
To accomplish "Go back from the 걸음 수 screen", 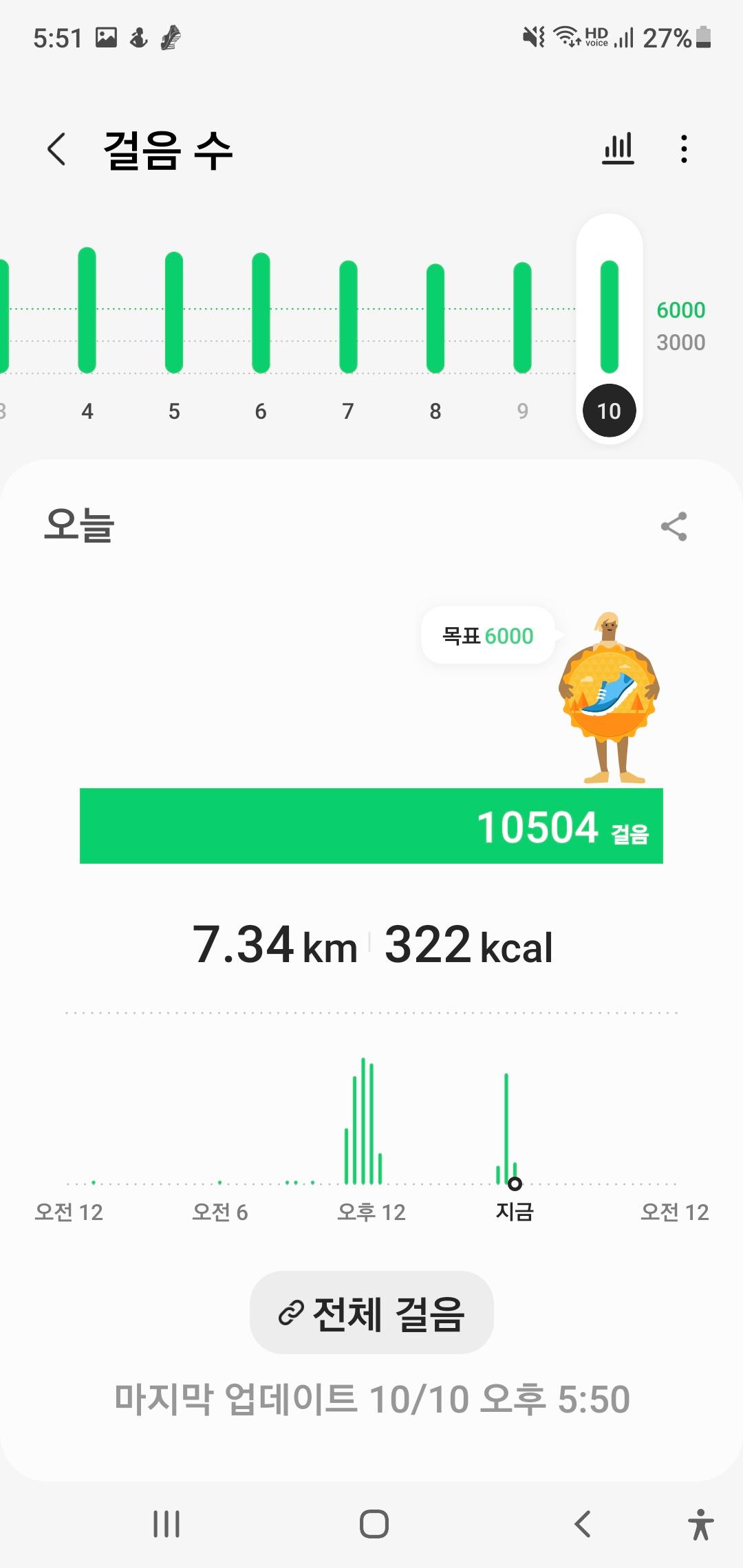I will click(x=56, y=149).
